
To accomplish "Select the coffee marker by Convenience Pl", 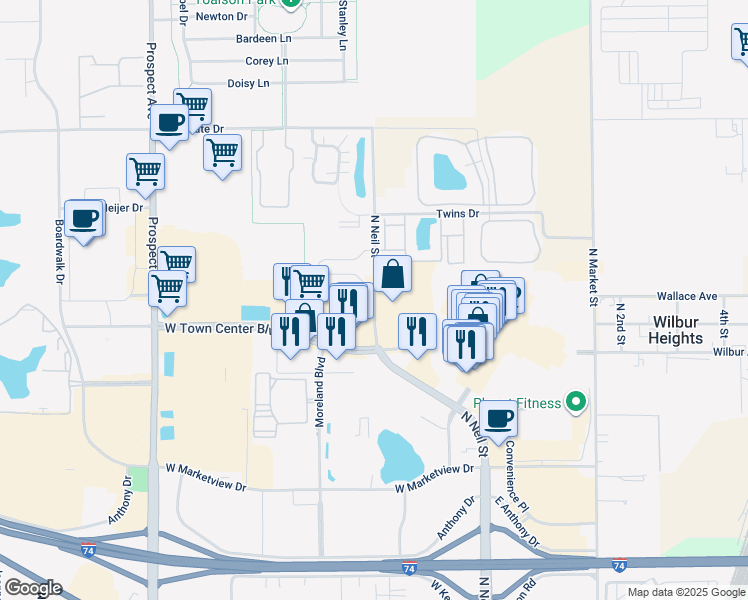I will (x=498, y=419).
